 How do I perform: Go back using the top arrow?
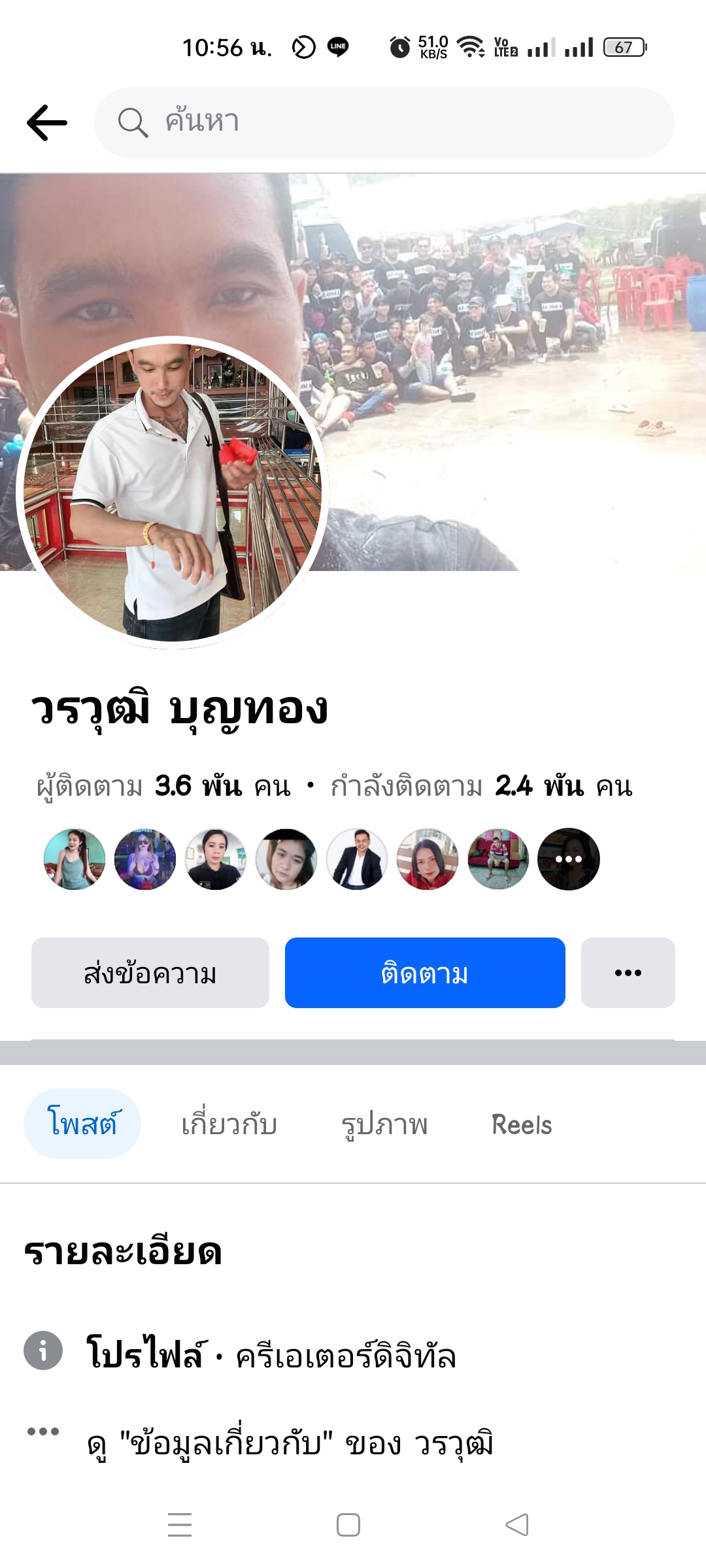[47, 123]
